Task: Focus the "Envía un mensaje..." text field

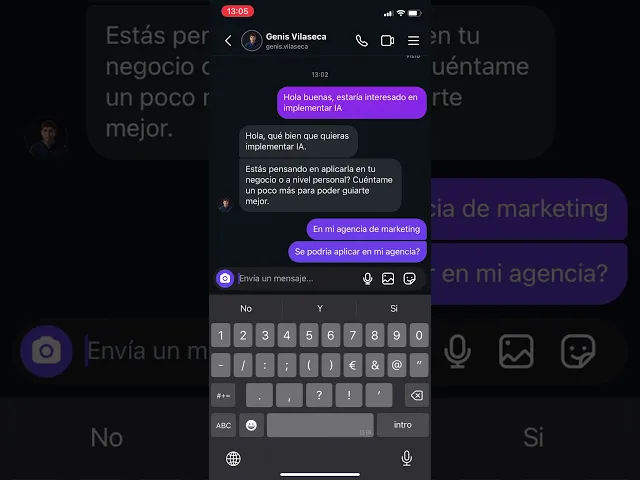Action: (295, 278)
